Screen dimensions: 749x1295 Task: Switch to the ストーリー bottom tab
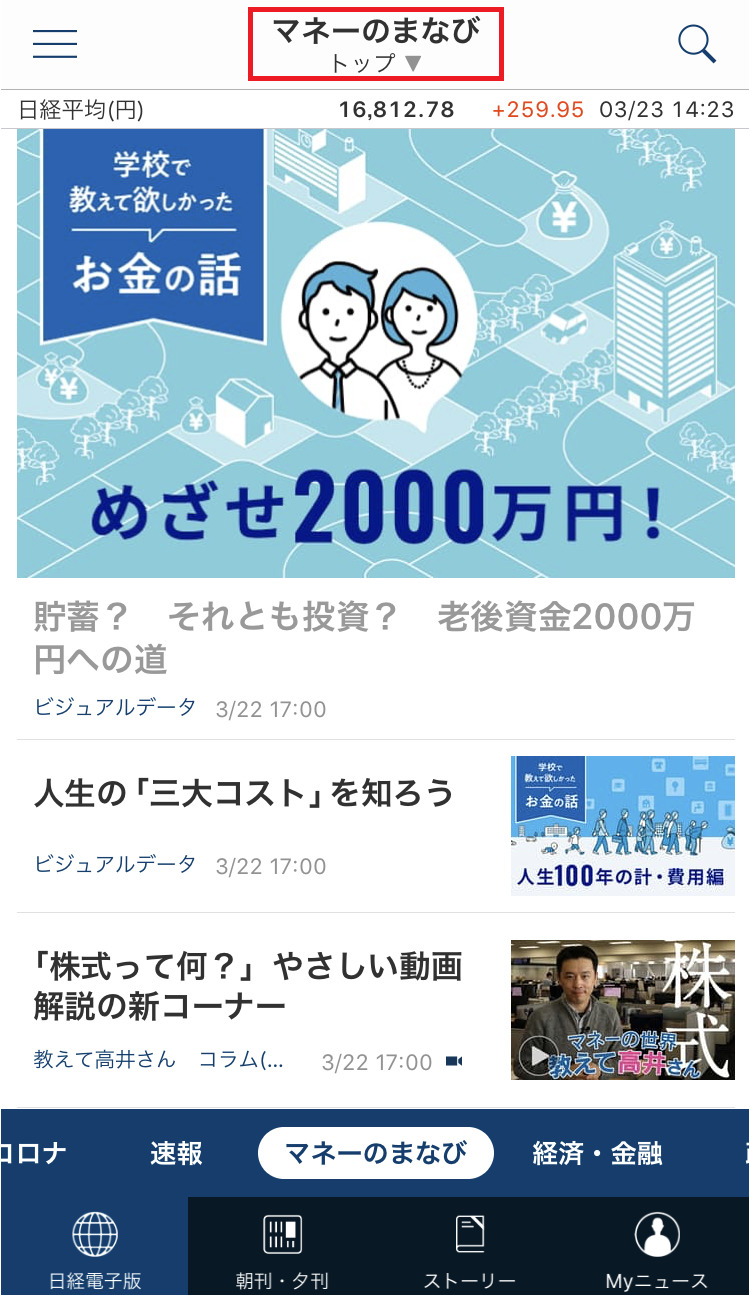coord(469,1247)
